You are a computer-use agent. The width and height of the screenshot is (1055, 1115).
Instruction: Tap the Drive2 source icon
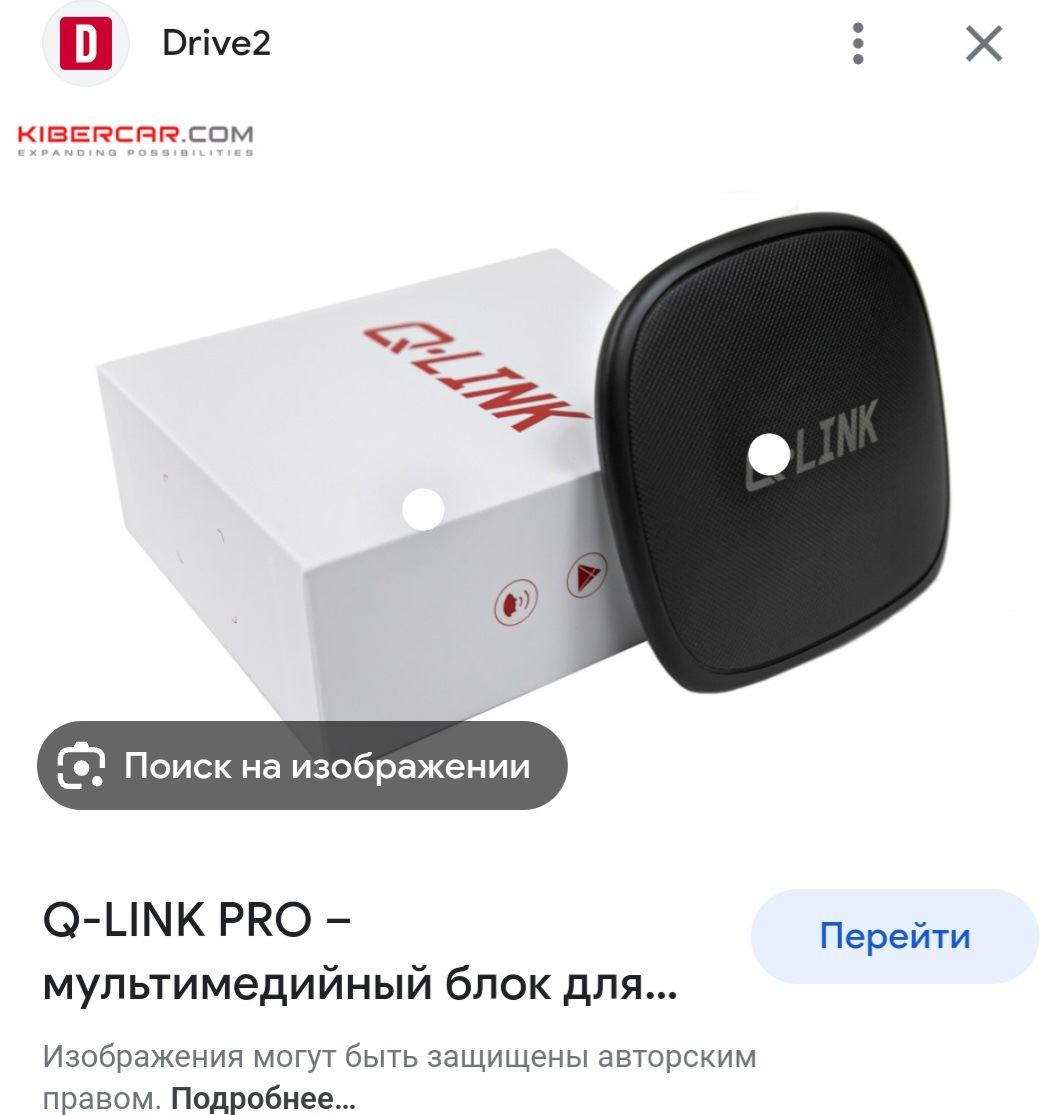click(x=86, y=44)
